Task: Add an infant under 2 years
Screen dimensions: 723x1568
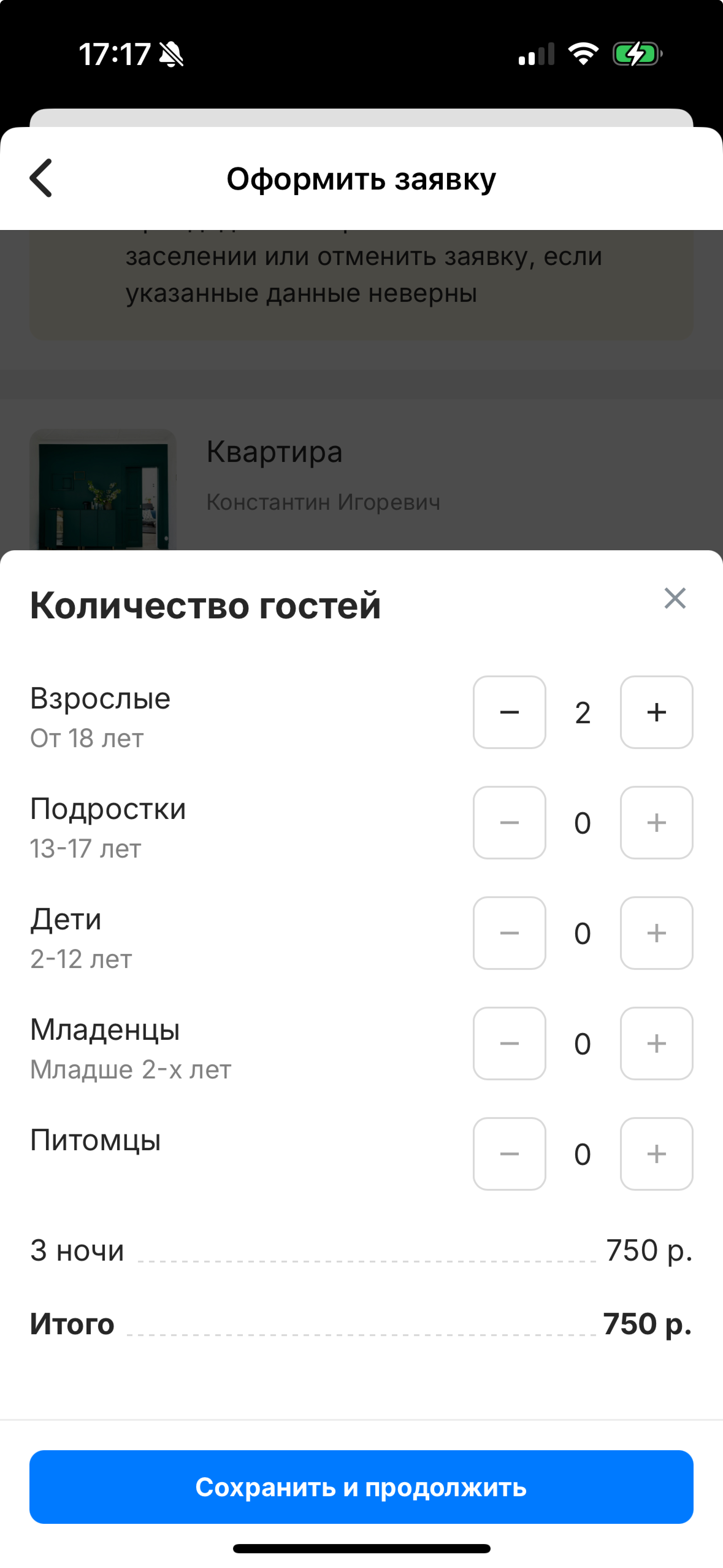Action: coord(657,1043)
